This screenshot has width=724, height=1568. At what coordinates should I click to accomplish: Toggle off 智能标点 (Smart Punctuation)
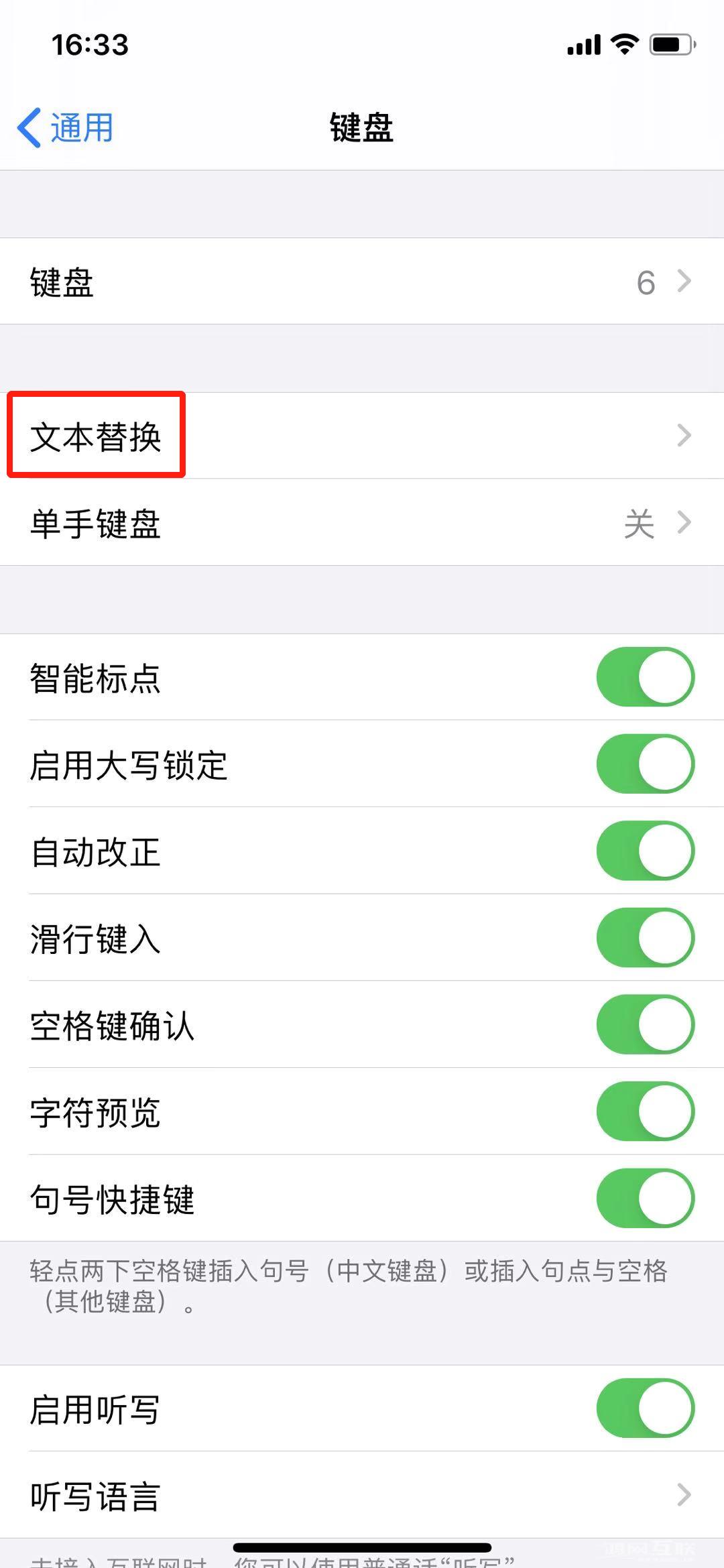tap(644, 677)
